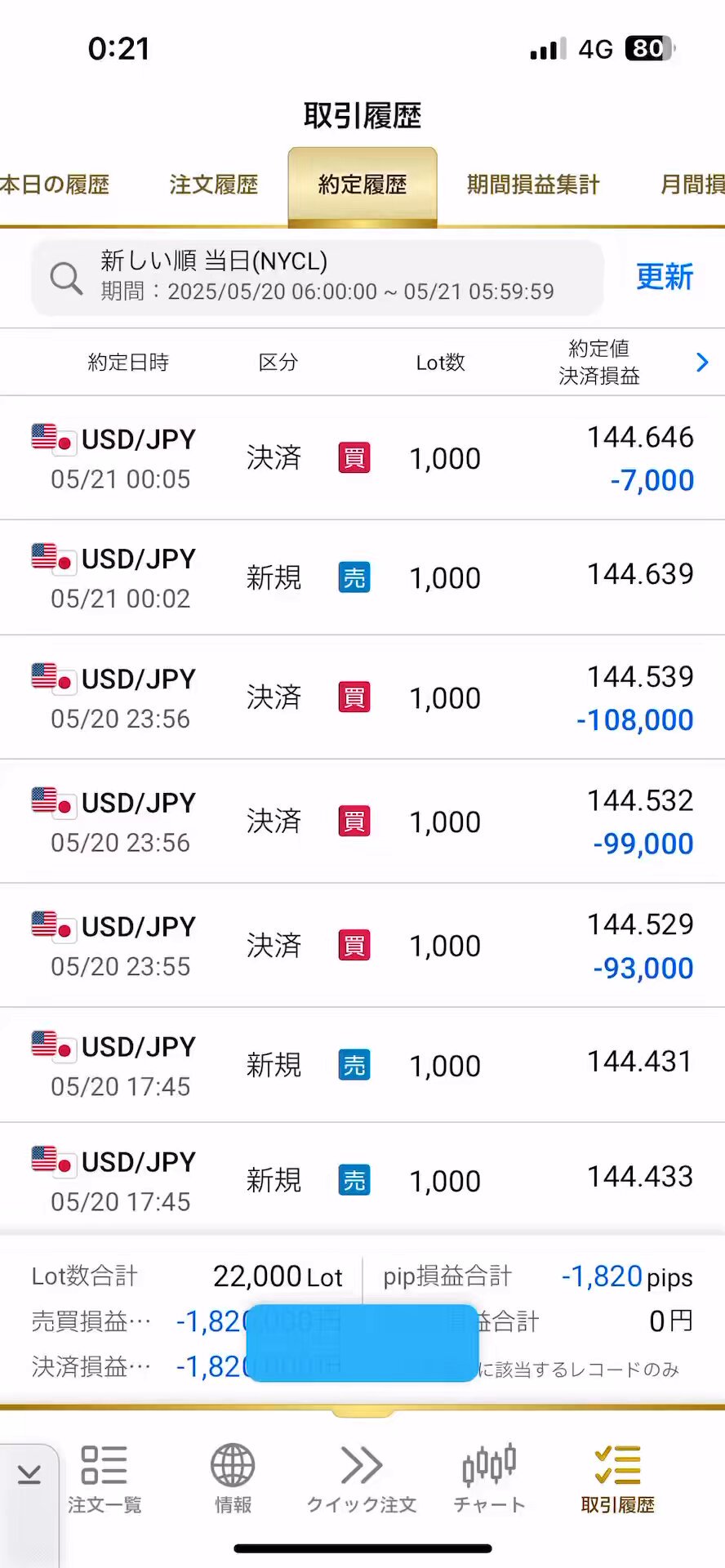
Task: Switch to the チャート tab
Action: (x=489, y=1480)
